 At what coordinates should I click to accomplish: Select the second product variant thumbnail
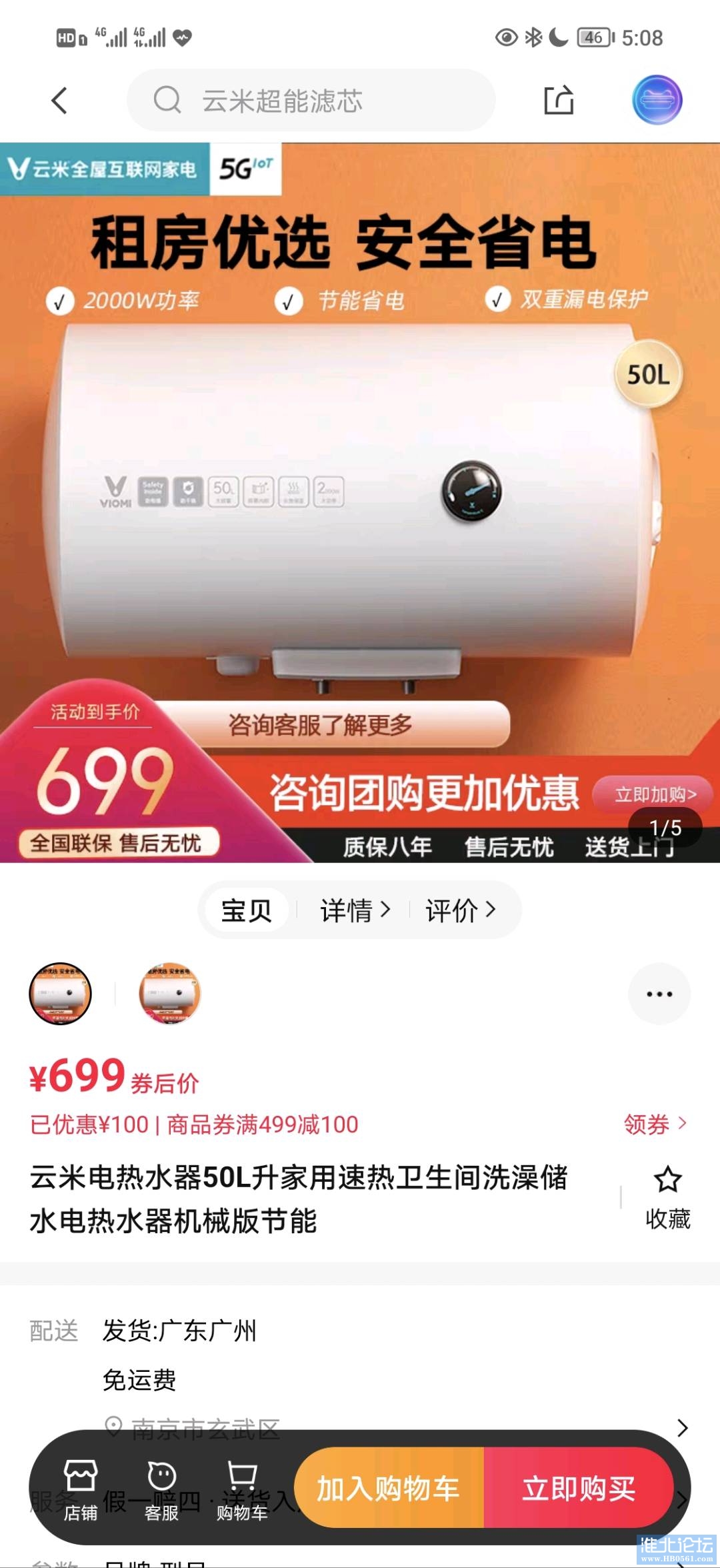pyautogui.click(x=169, y=993)
